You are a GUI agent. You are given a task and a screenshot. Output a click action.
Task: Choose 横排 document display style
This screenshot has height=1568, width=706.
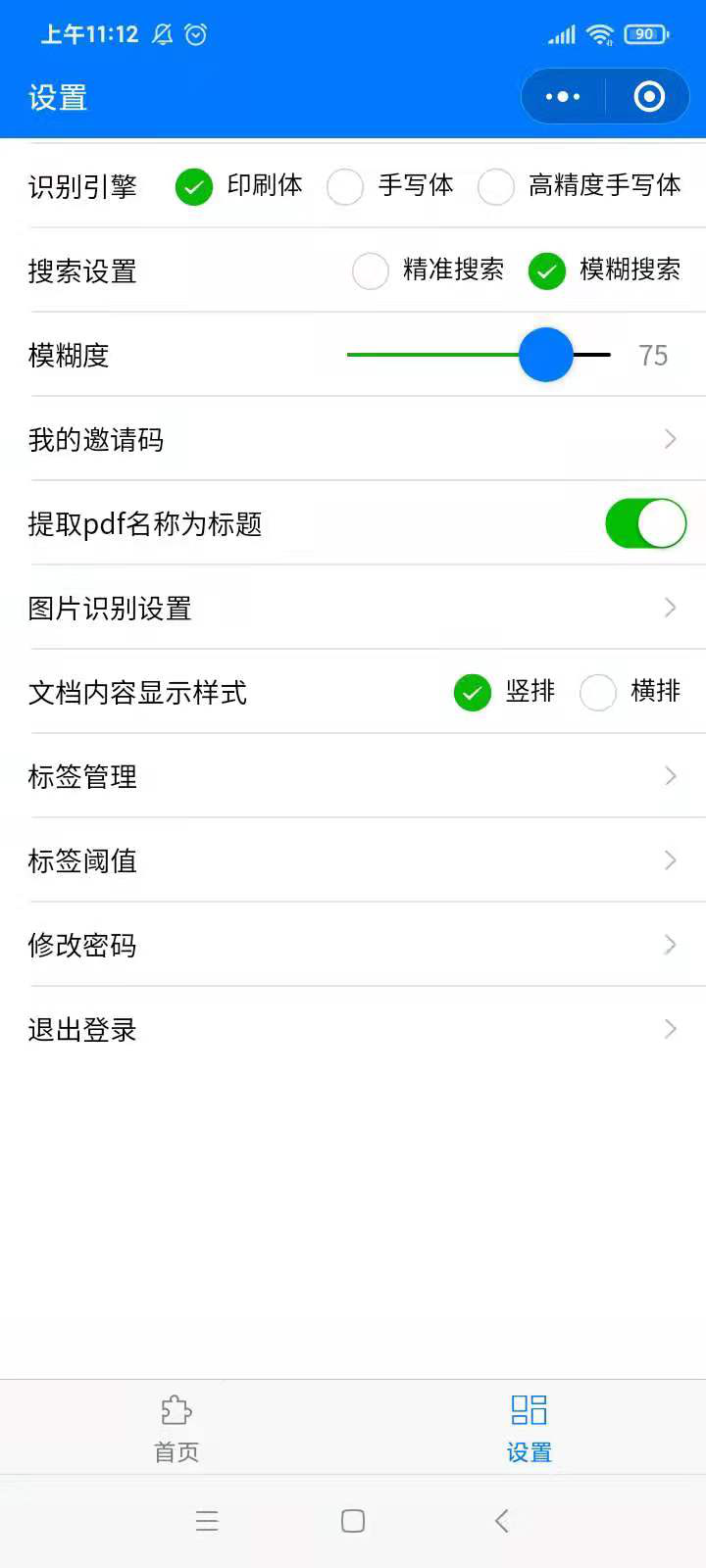click(598, 692)
